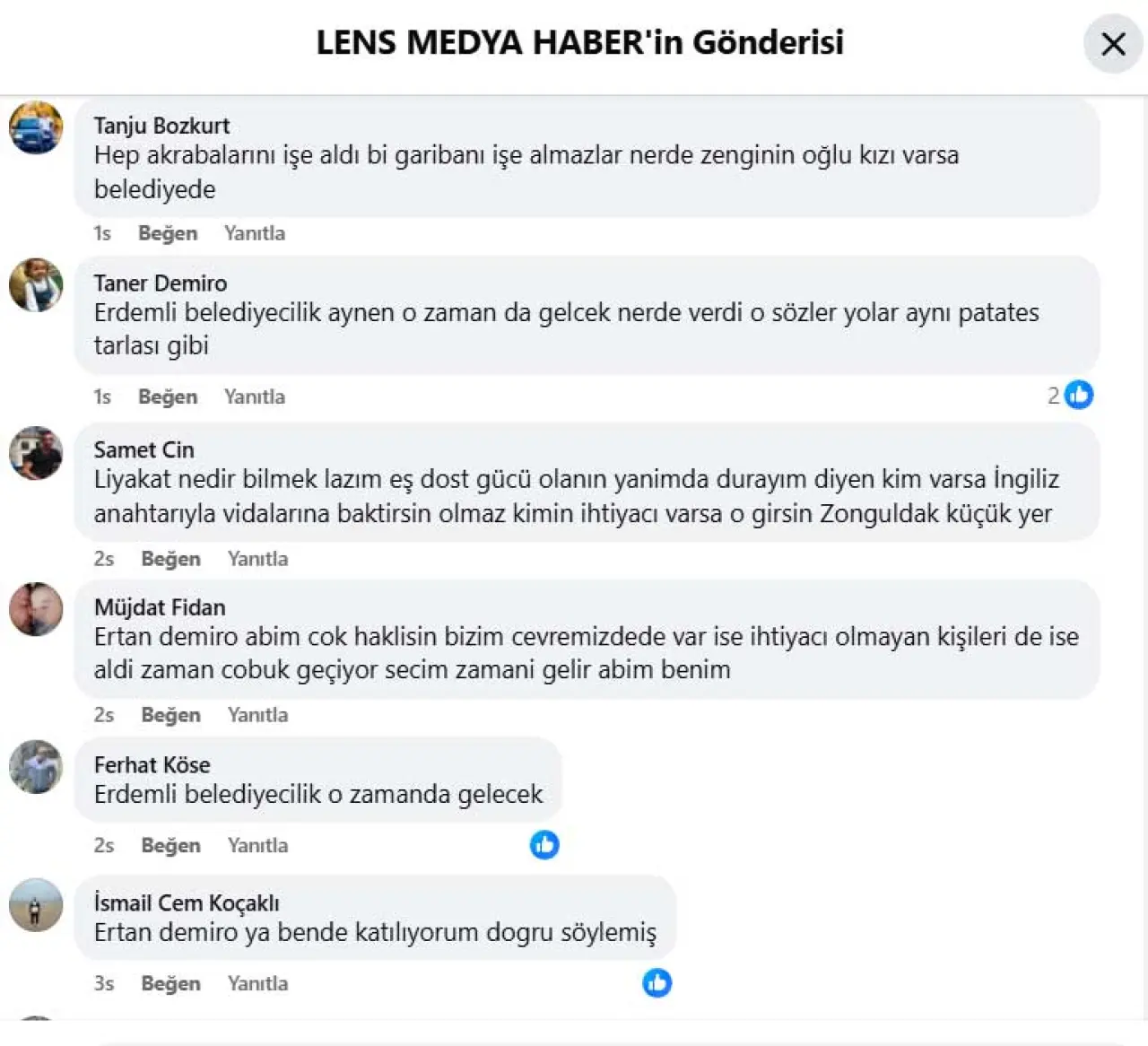The image size is (1148, 1046).
Task: Reply to İsmail Cem Koçaklı's comment
Action: coord(257,983)
